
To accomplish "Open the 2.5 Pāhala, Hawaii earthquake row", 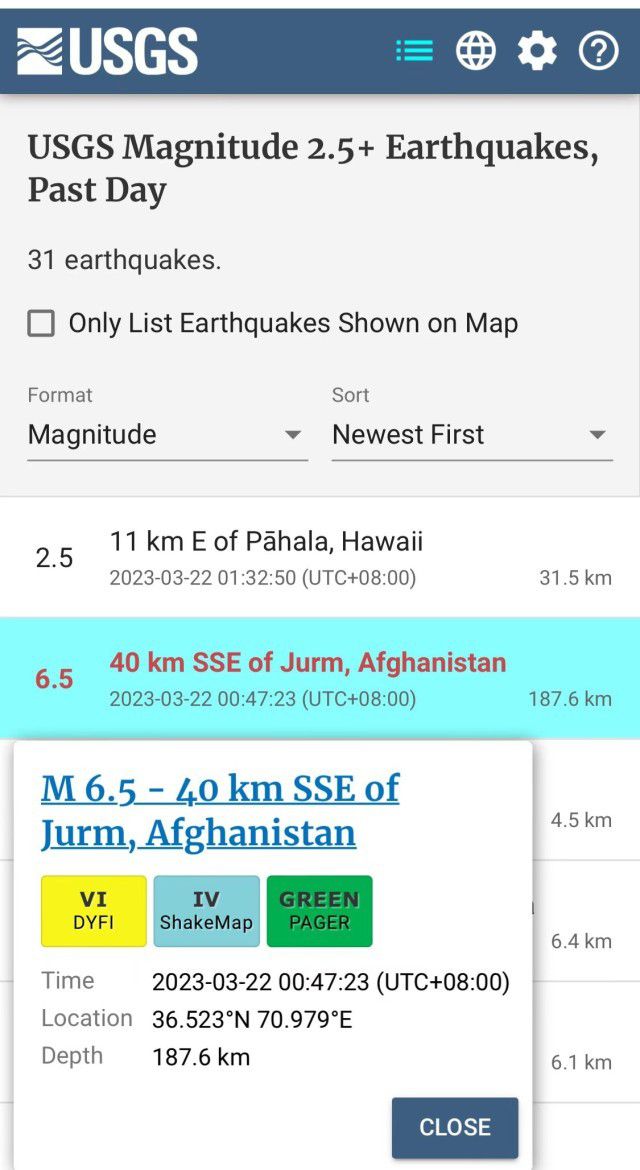I will (x=320, y=558).
